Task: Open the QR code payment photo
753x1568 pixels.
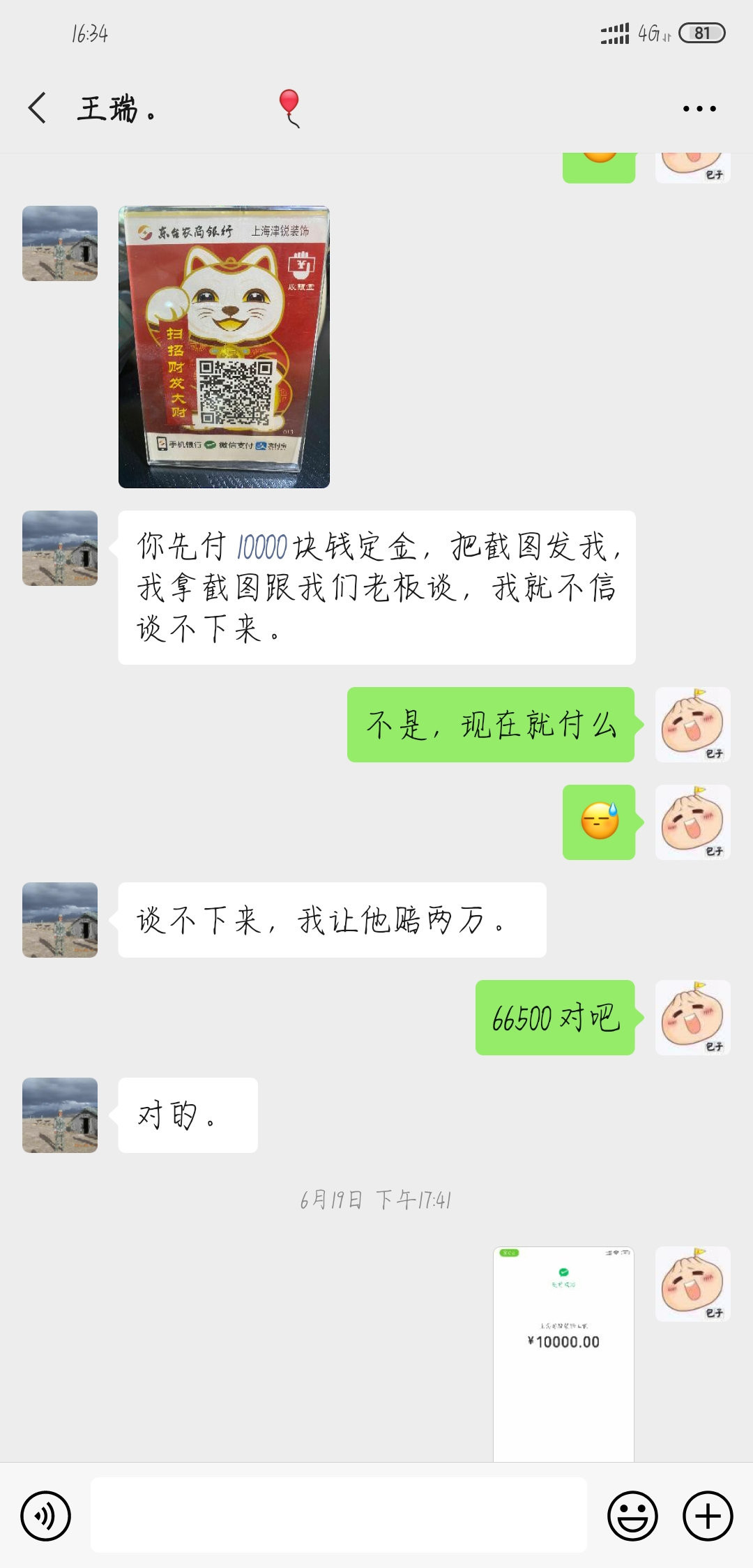Action: (x=224, y=347)
